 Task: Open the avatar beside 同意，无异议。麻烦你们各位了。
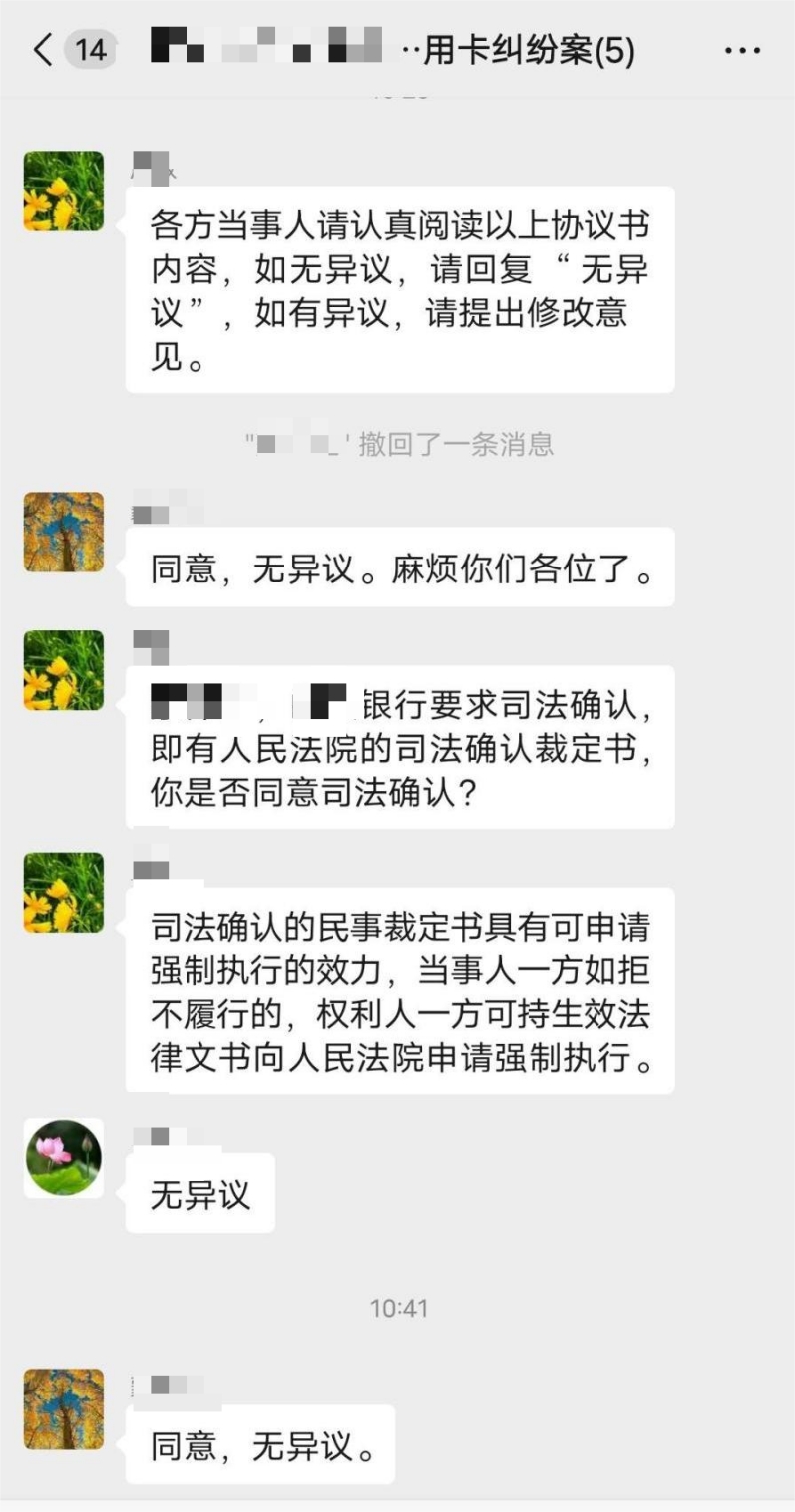pyautogui.click(x=64, y=532)
